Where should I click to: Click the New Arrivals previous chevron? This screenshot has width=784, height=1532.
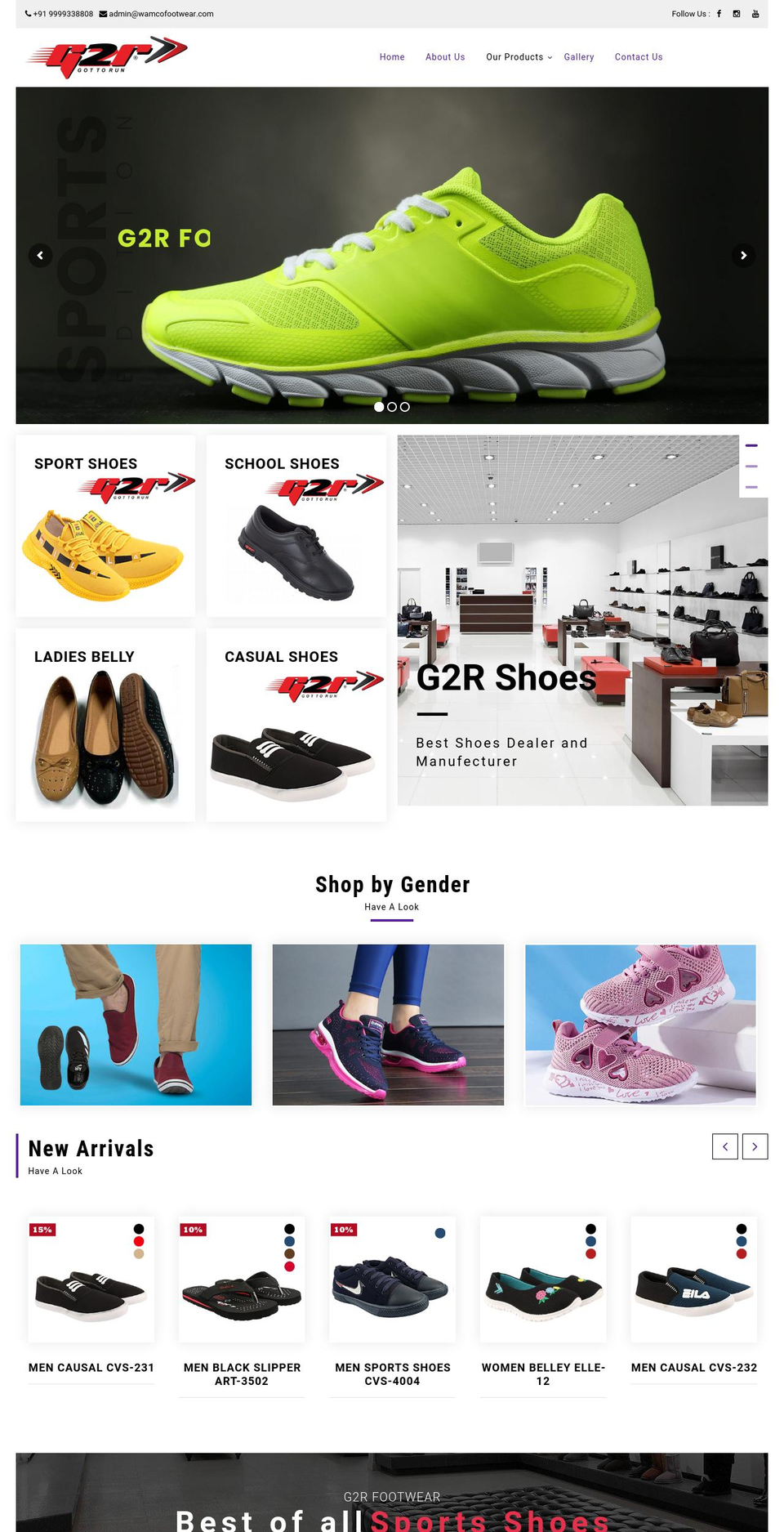pyautogui.click(x=725, y=1146)
